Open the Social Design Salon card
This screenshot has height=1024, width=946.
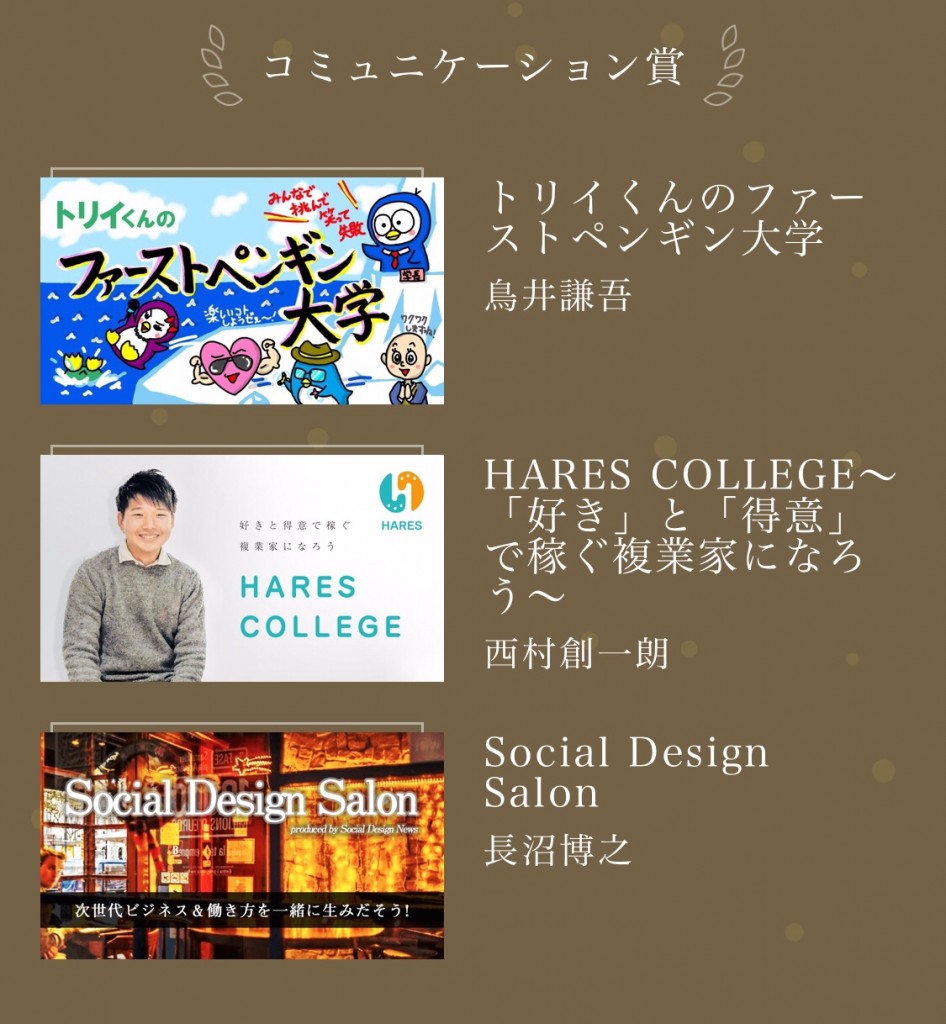point(242,845)
